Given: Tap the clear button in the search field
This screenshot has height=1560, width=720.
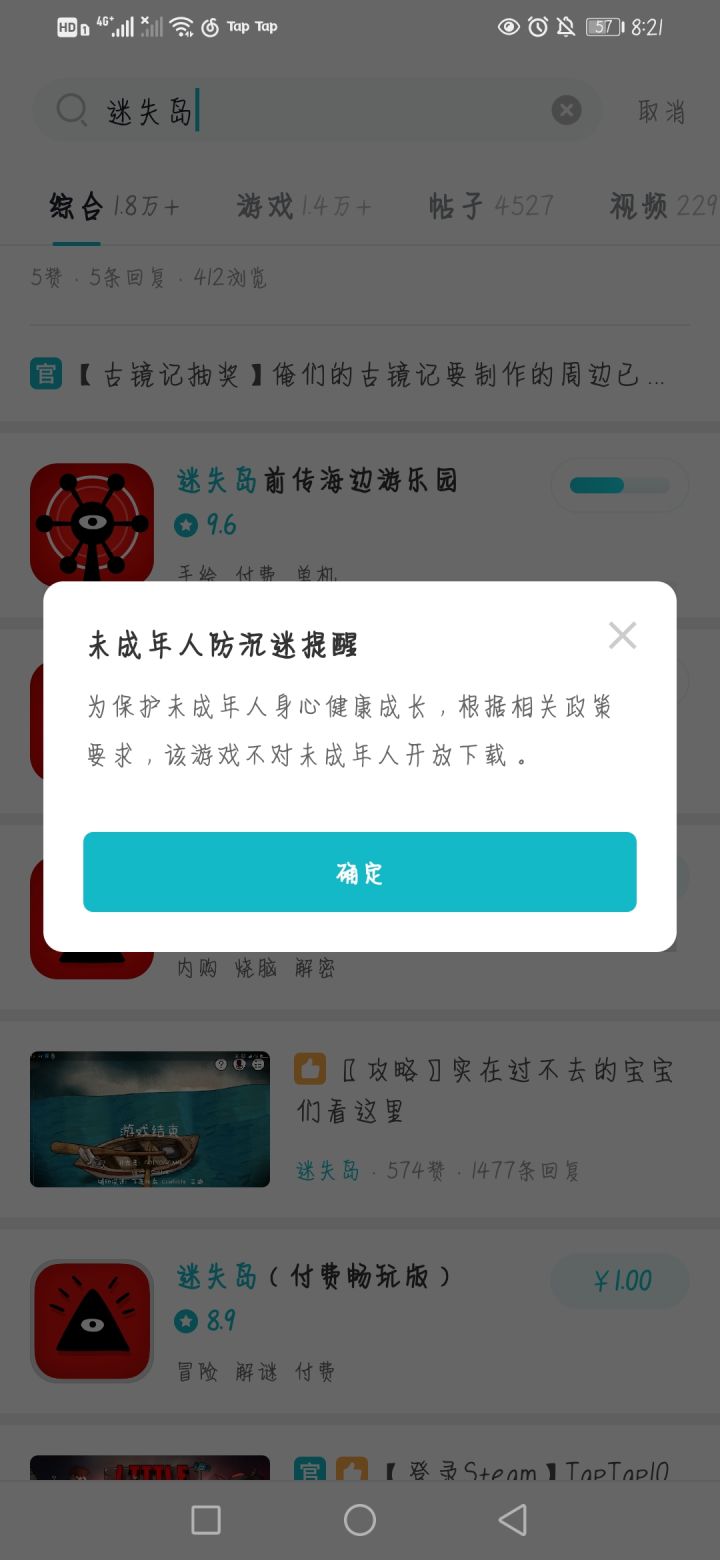Looking at the screenshot, I should click(566, 110).
